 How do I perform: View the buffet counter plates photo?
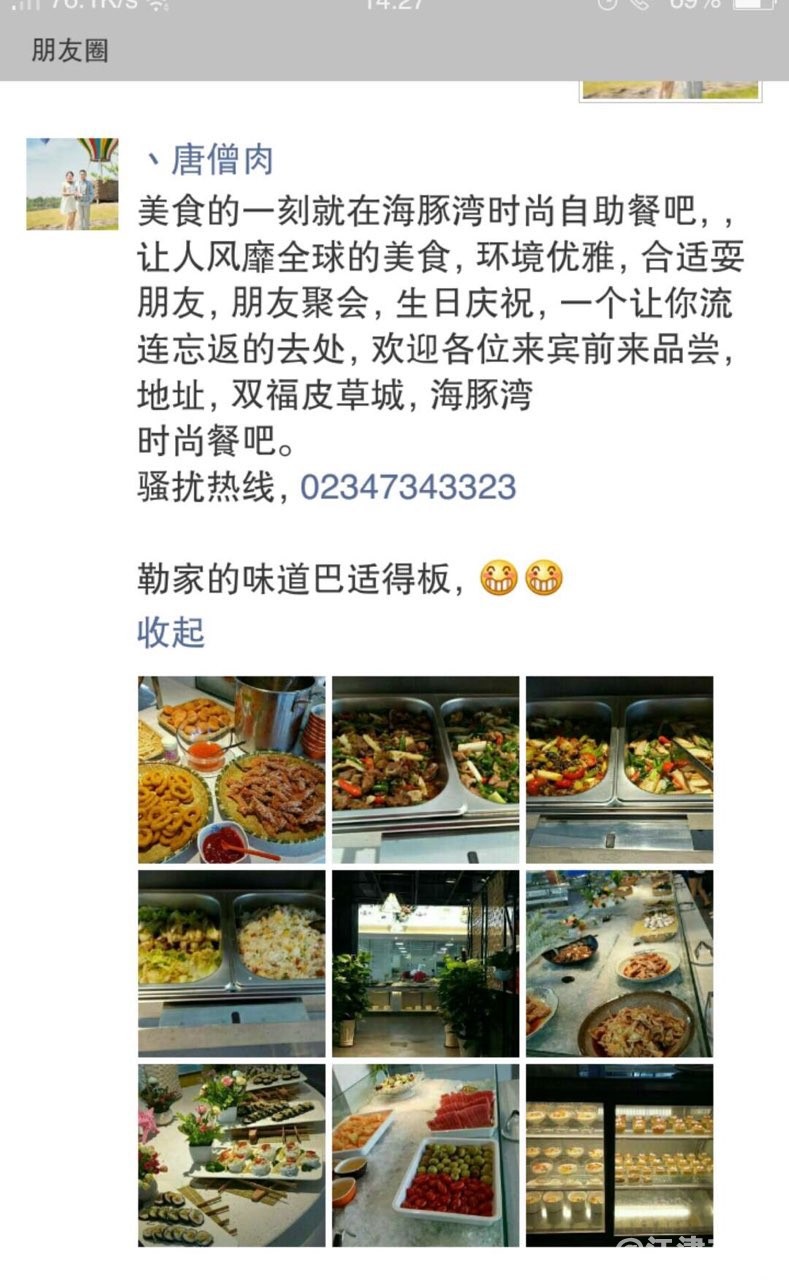click(x=619, y=963)
